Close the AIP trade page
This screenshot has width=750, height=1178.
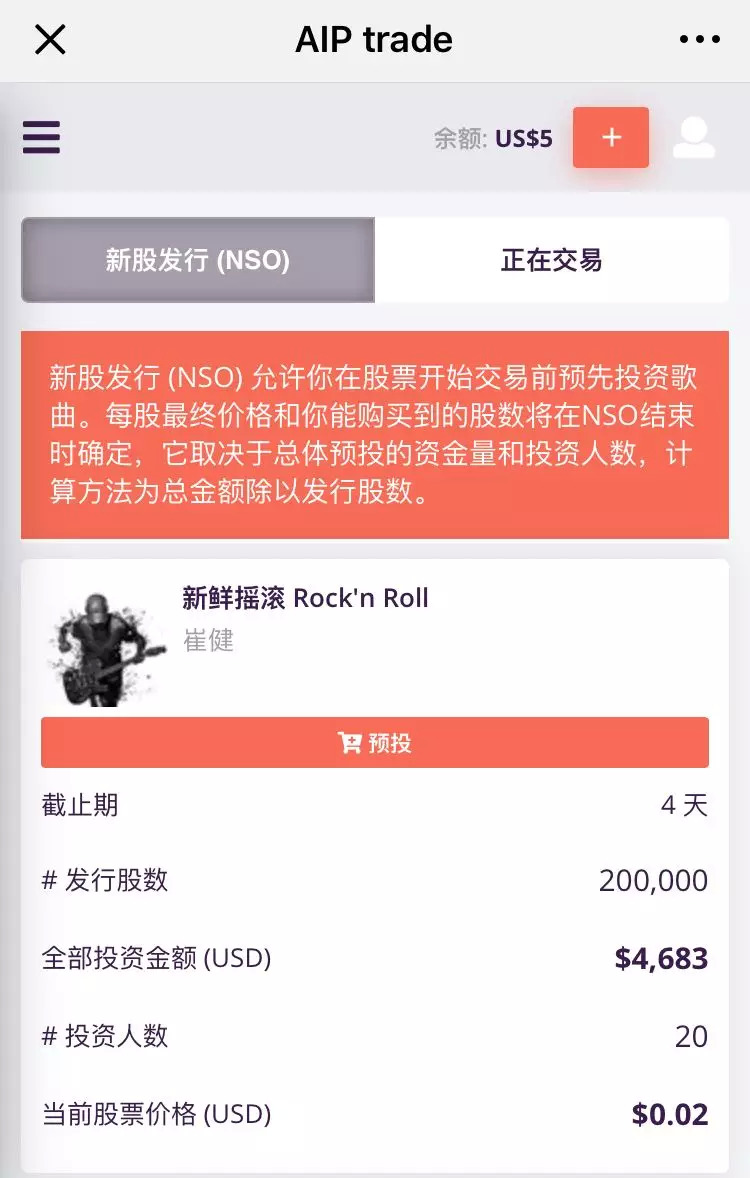point(50,40)
